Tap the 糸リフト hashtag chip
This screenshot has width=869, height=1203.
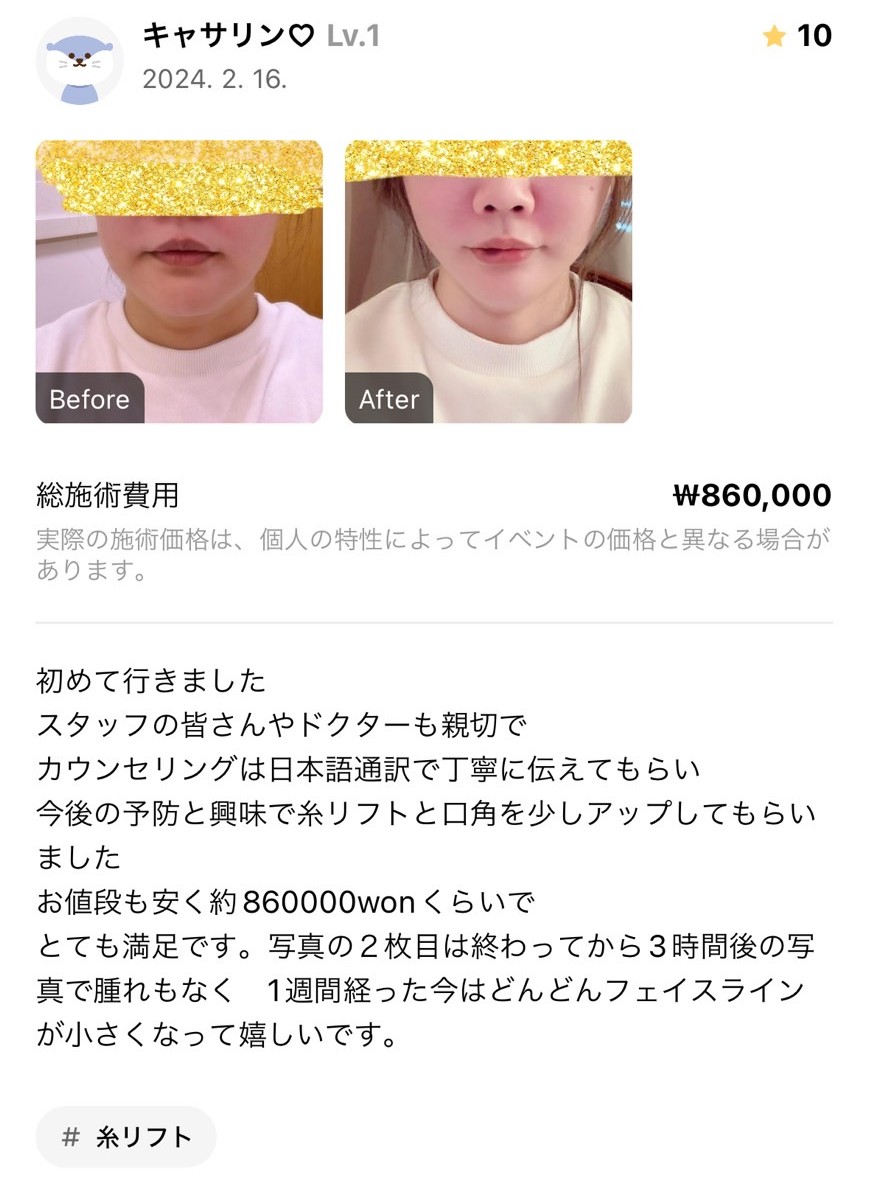pyautogui.click(x=126, y=1137)
